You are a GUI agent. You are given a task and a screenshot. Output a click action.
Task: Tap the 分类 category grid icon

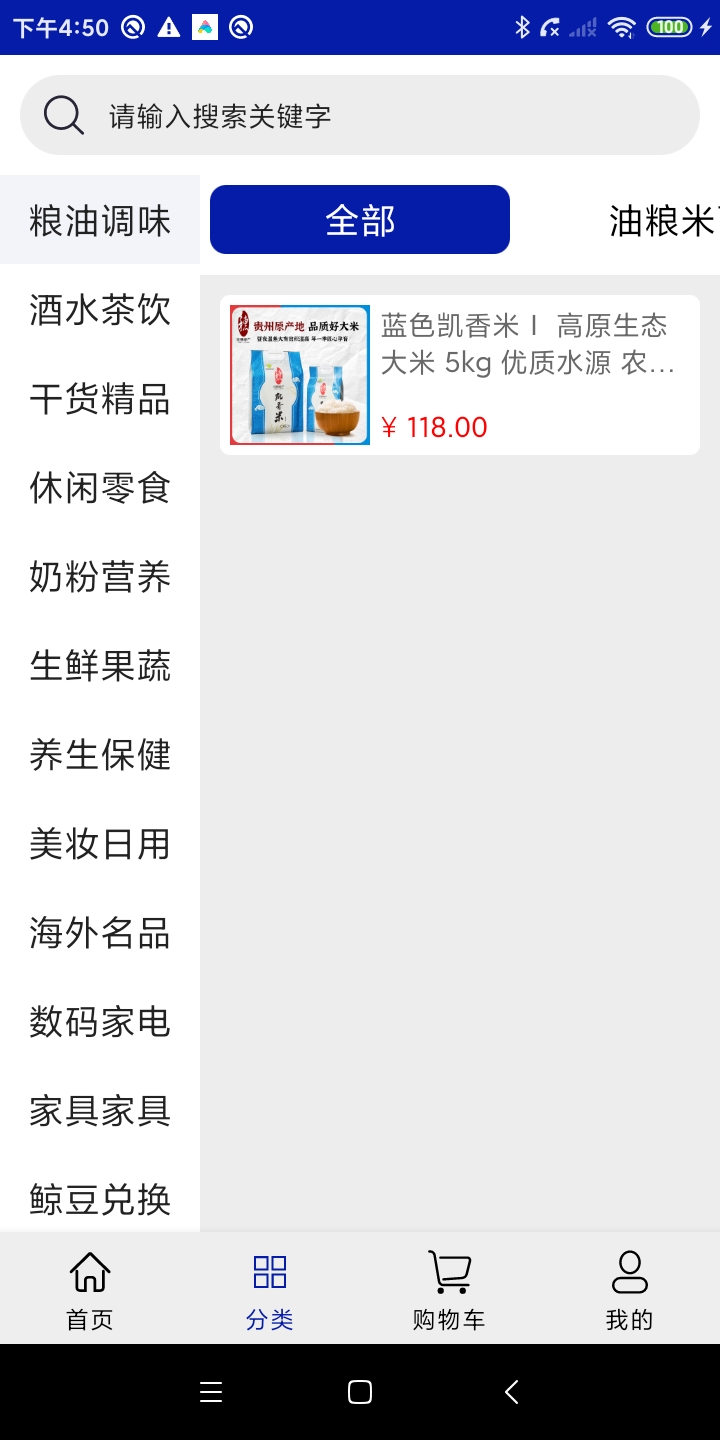[268, 1271]
